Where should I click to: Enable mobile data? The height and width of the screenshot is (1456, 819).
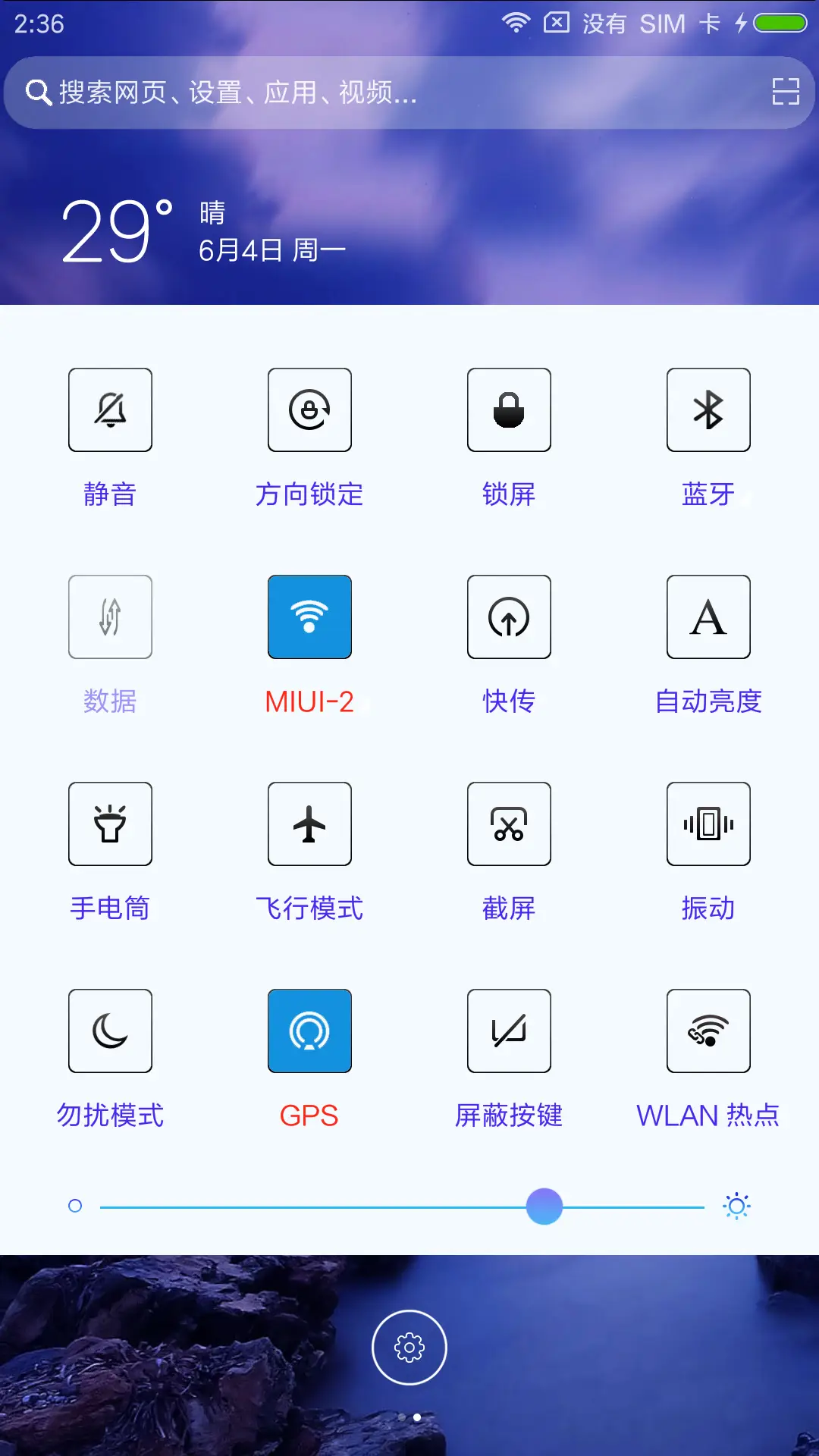(110, 617)
